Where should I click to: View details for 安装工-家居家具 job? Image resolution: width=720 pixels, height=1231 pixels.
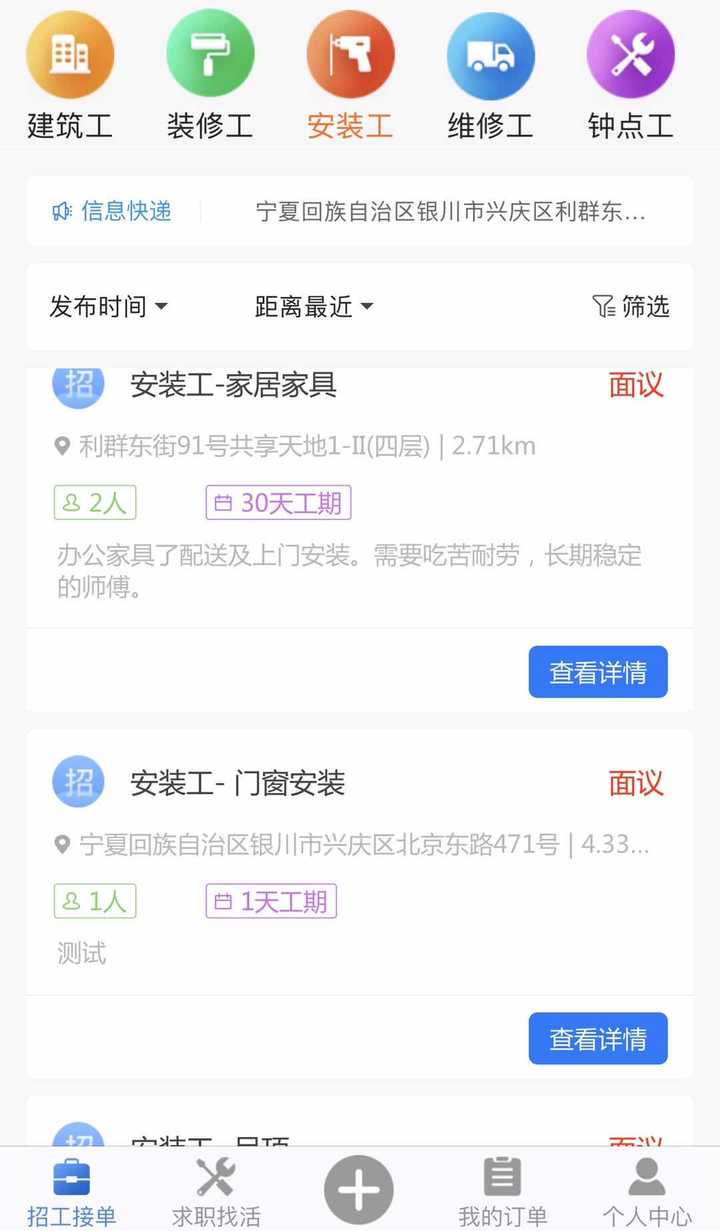tap(598, 672)
